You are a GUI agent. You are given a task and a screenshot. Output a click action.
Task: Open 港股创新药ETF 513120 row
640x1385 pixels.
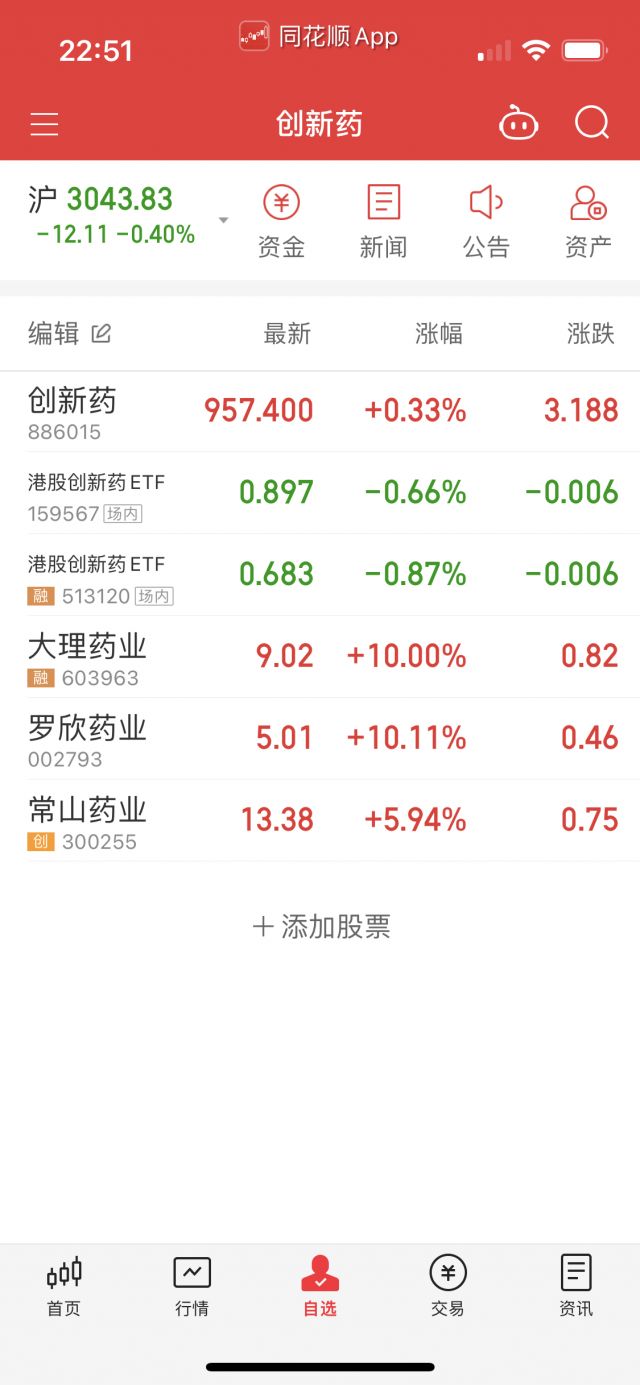(x=320, y=576)
